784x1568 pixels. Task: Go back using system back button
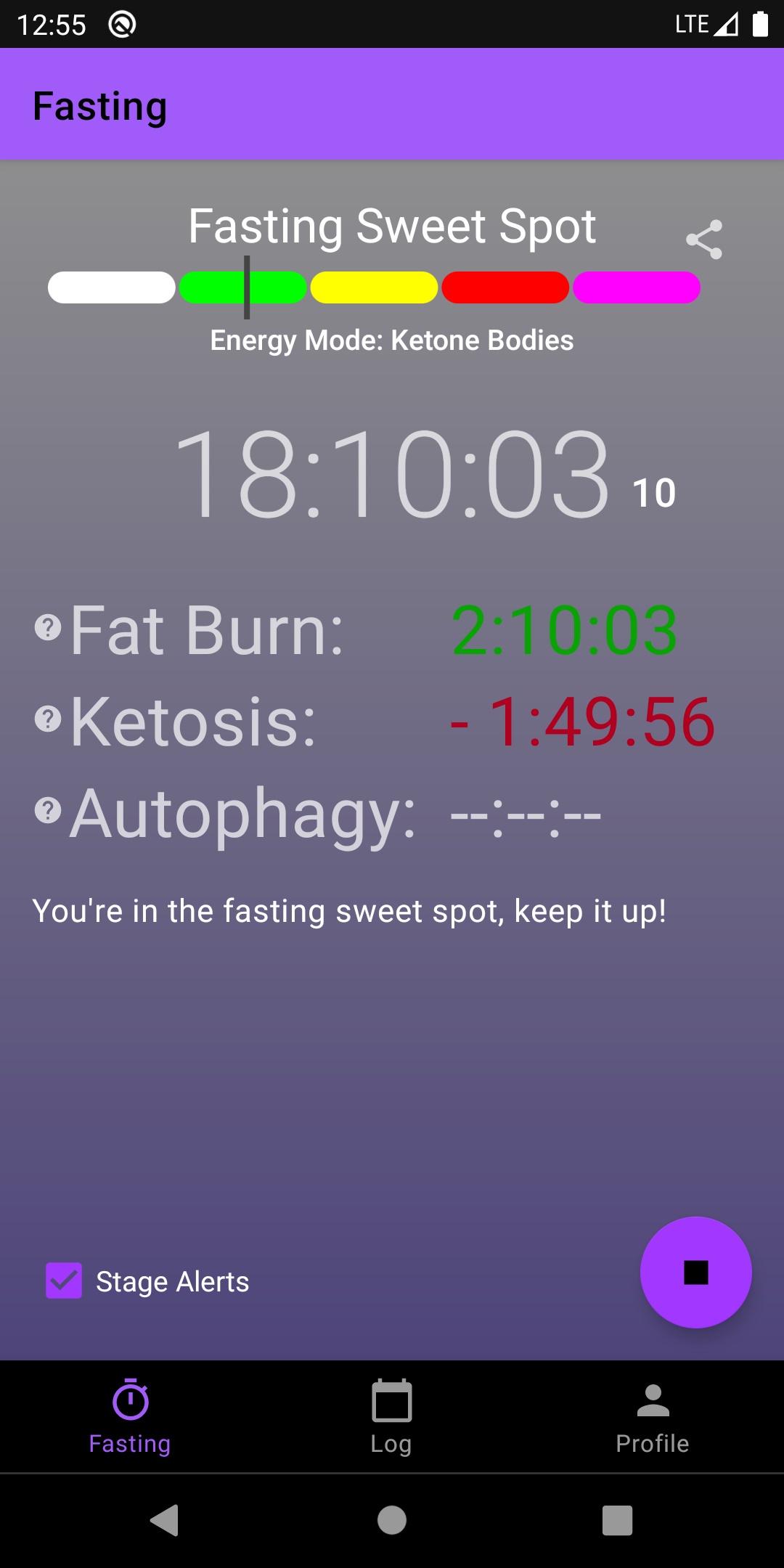pyautogui.click(x=165, y=1520)
